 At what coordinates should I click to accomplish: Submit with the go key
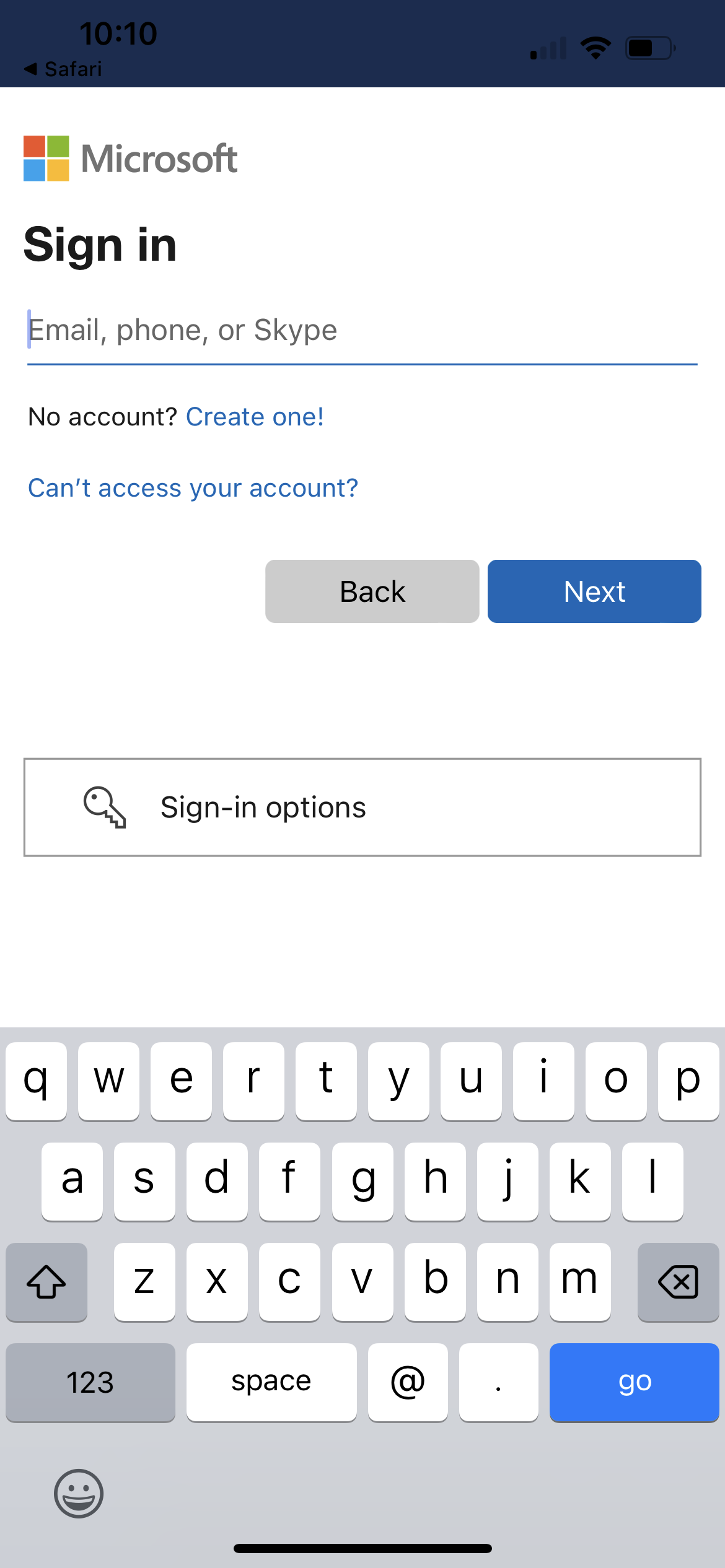[x=634, y=1382]
